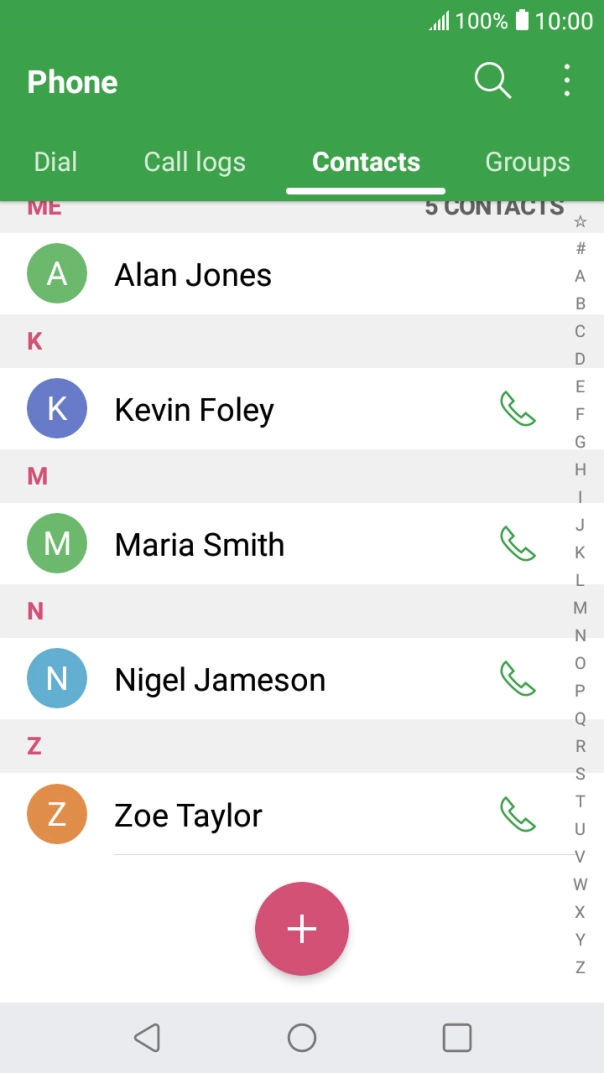
Task: Call Nigel Jameson with the phone icon
Action: pos(517,679)
